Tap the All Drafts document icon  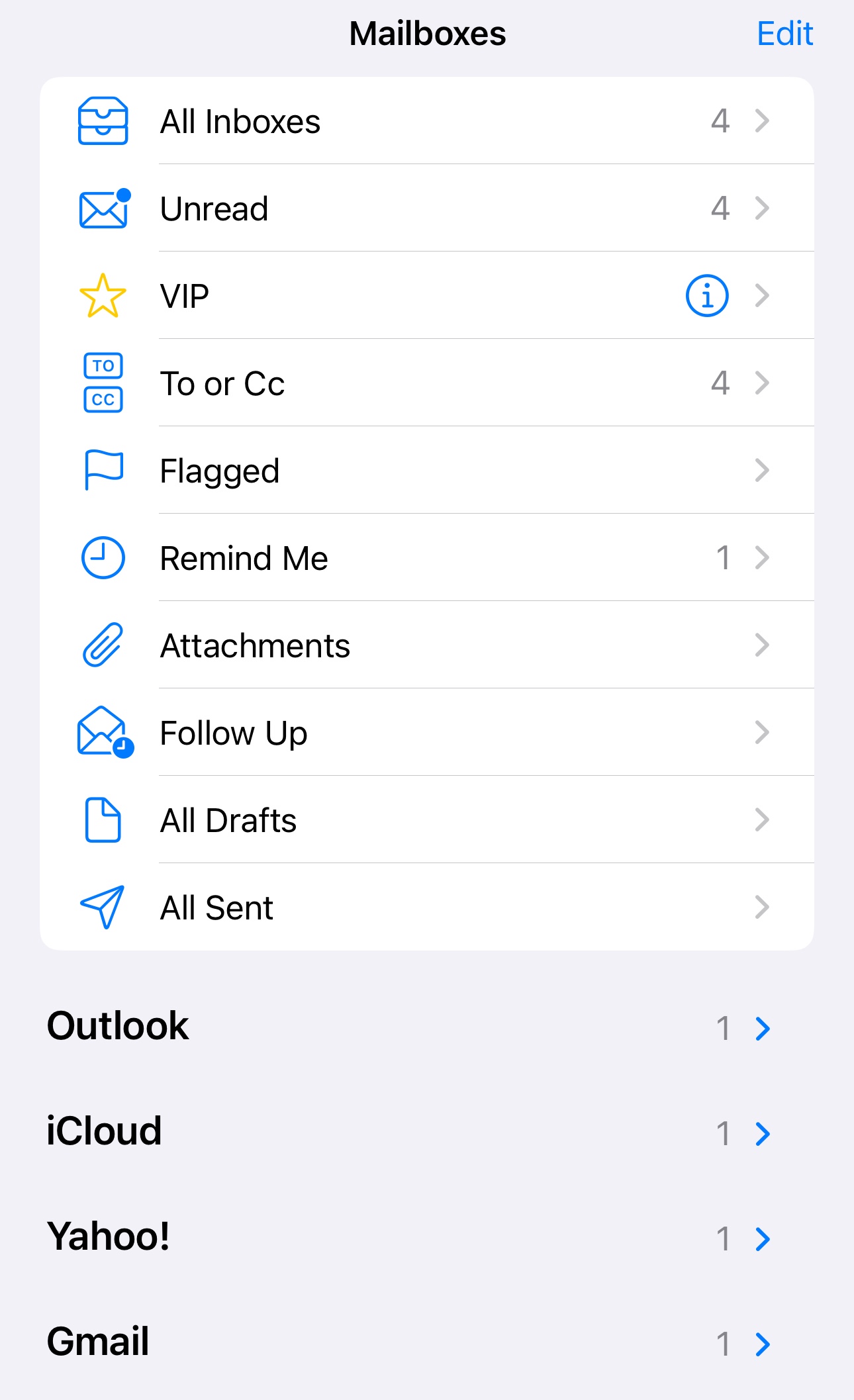[x=103, y=819]
